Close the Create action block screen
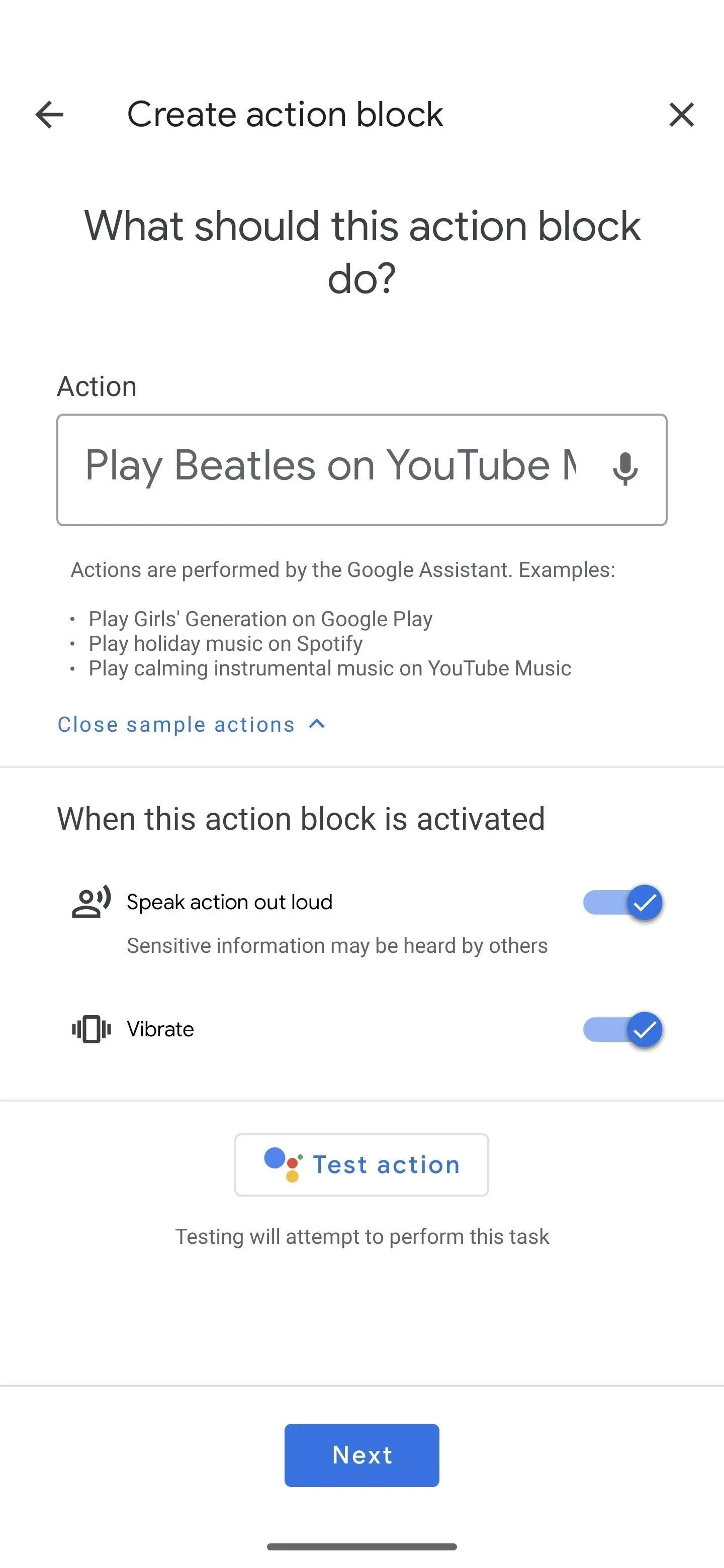The width and height of the screenshot is (724, 1568). click(681, 115)
